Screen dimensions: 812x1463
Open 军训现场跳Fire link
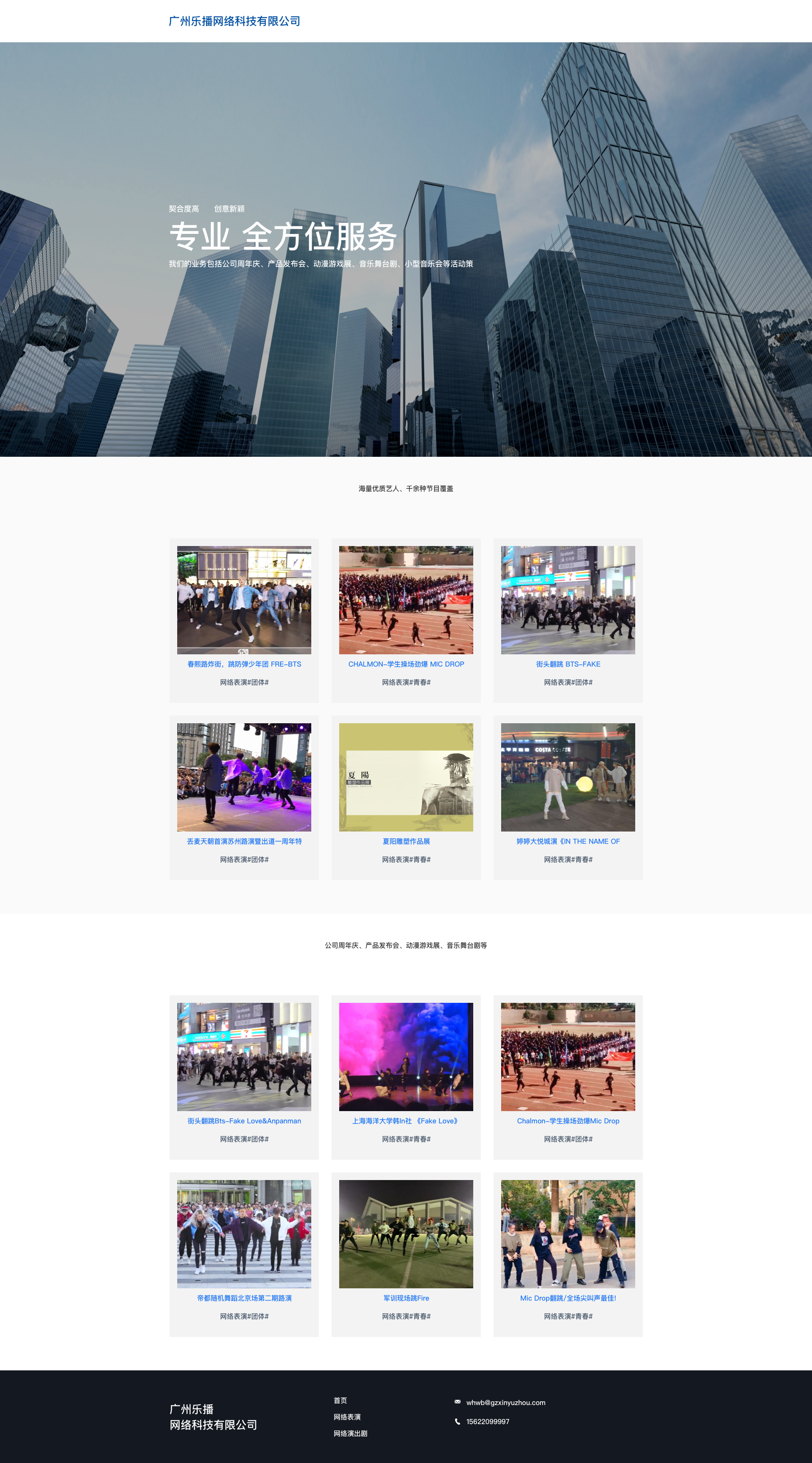coord(406,1298)
